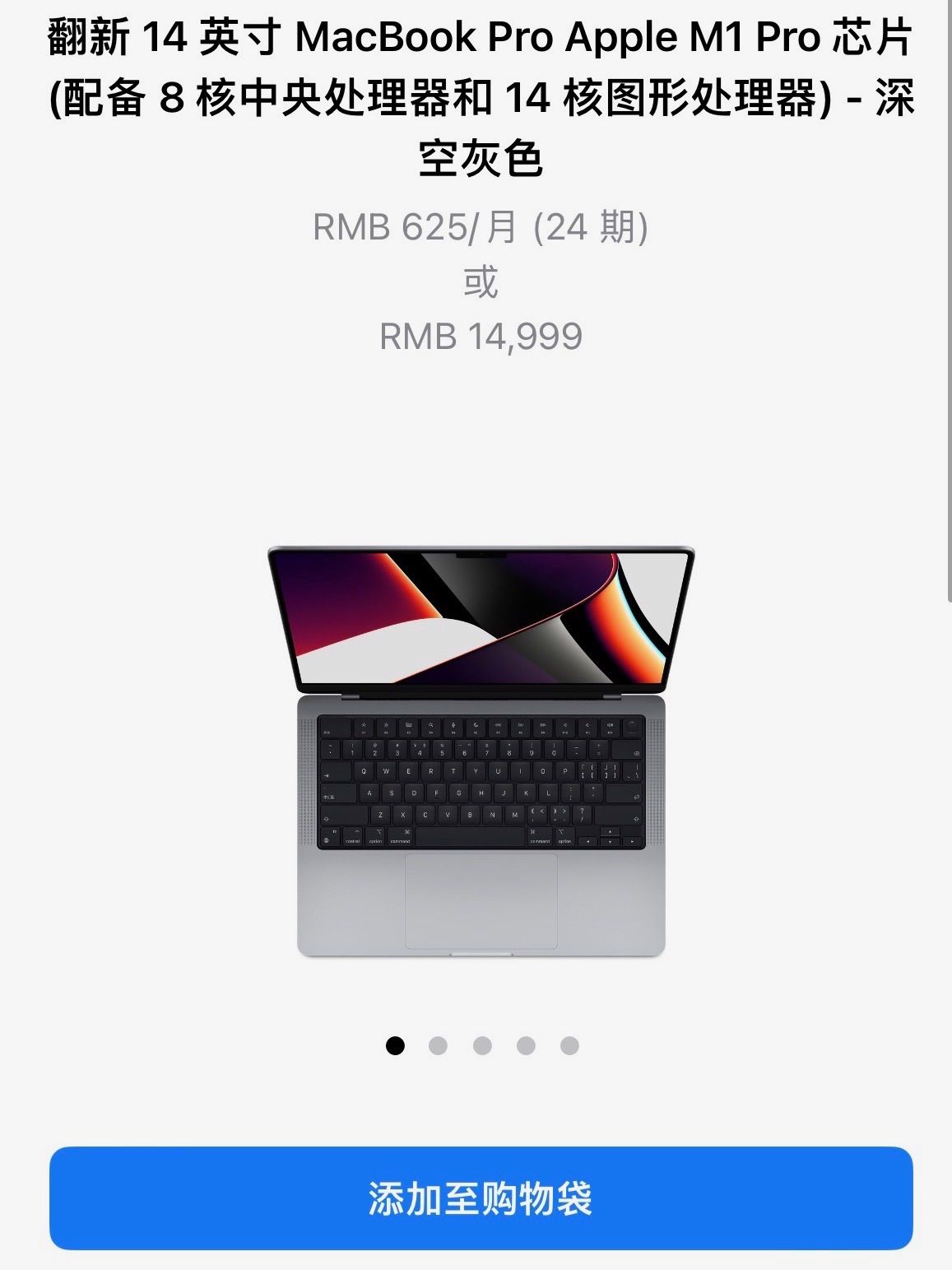Click the third carousel dot to change image
This screenshot has height=1270, width=952.
tap(481, 1045)
